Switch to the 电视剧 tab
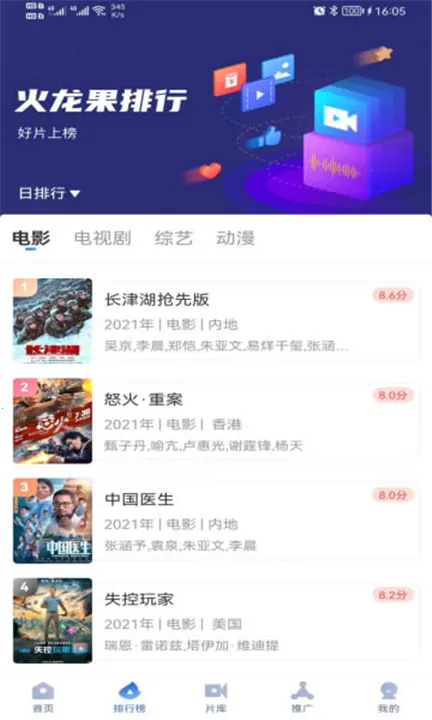 pos(102,238)
